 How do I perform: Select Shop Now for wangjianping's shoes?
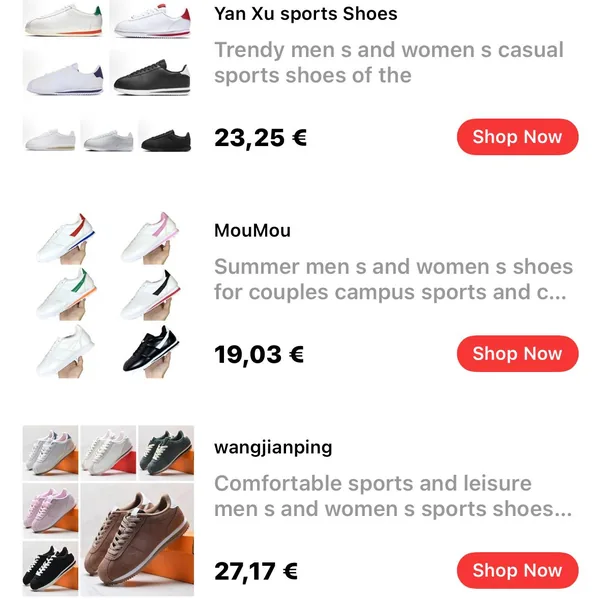click(x=517, y=571)
